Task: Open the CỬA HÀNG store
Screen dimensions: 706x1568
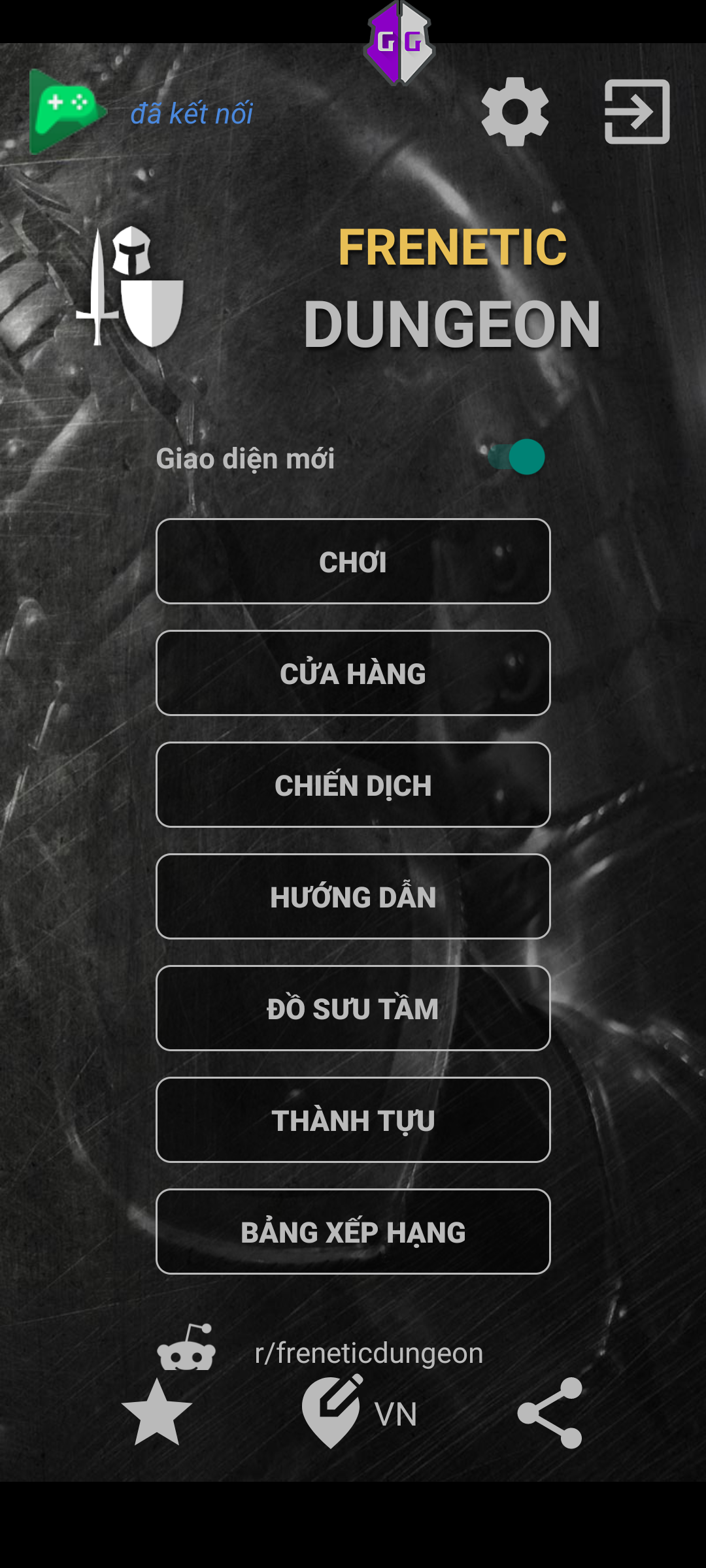Action: (353, 674)
